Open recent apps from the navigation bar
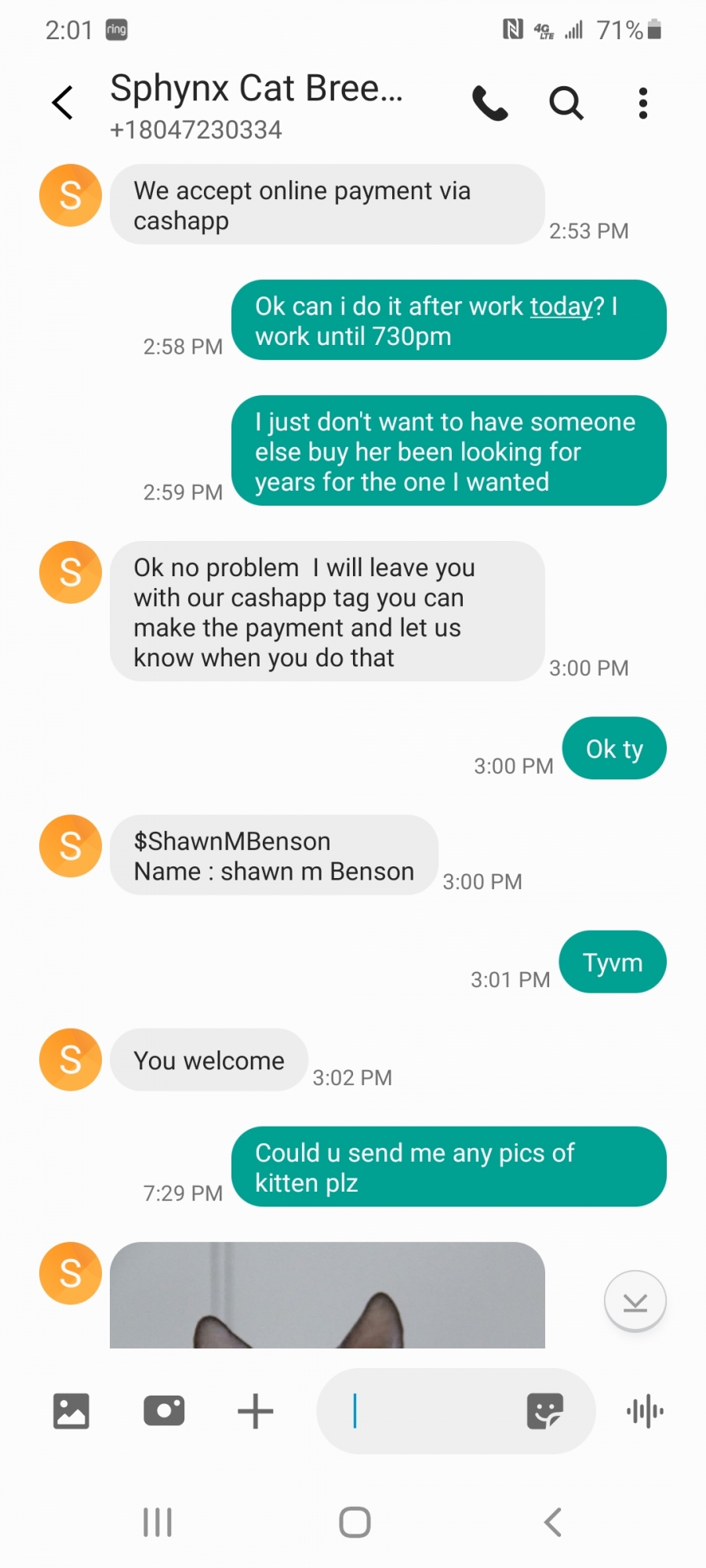 pyautogui.click(x=158, y=1523)
